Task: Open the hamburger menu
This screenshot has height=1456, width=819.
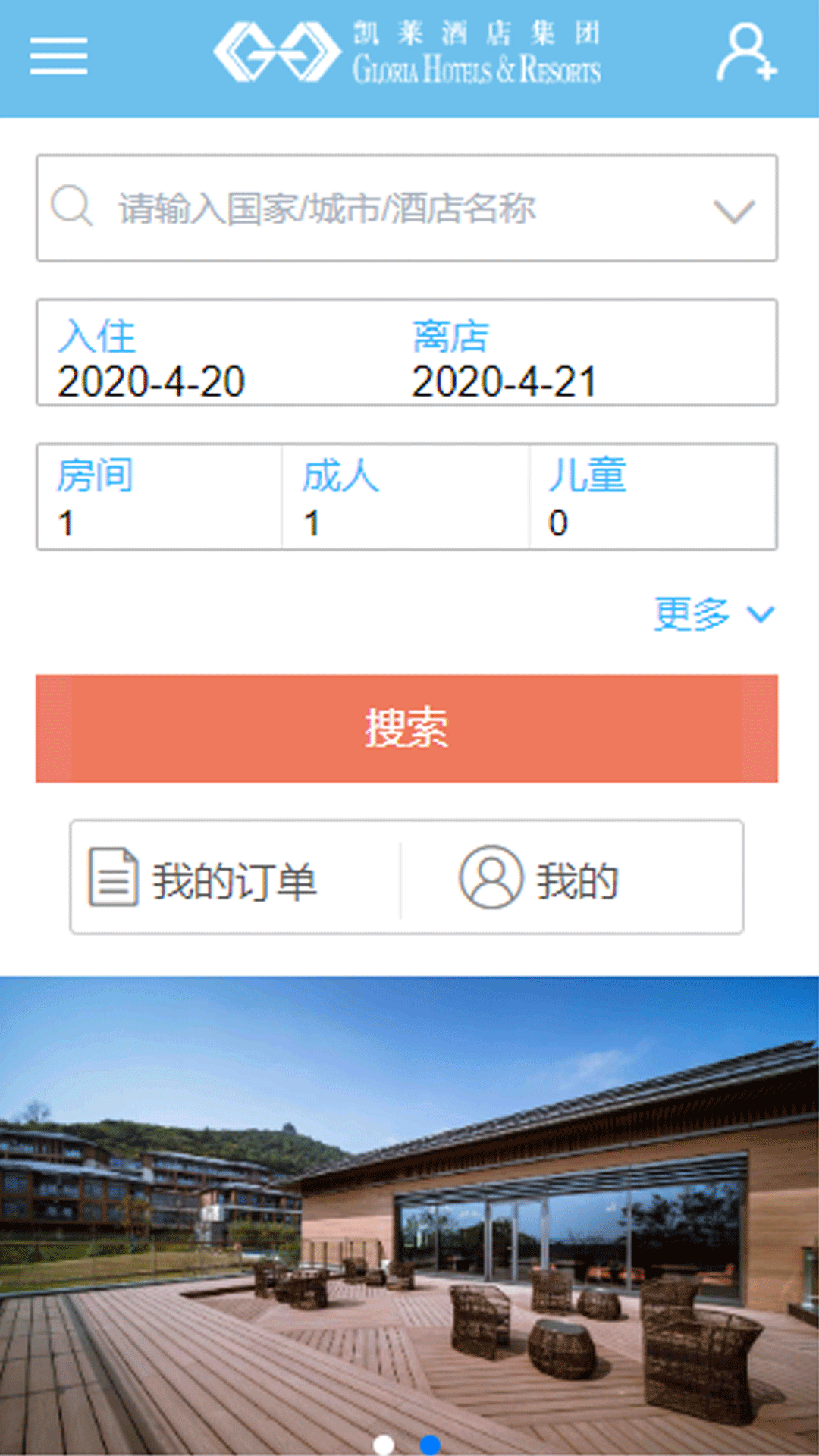Action: 58,56
